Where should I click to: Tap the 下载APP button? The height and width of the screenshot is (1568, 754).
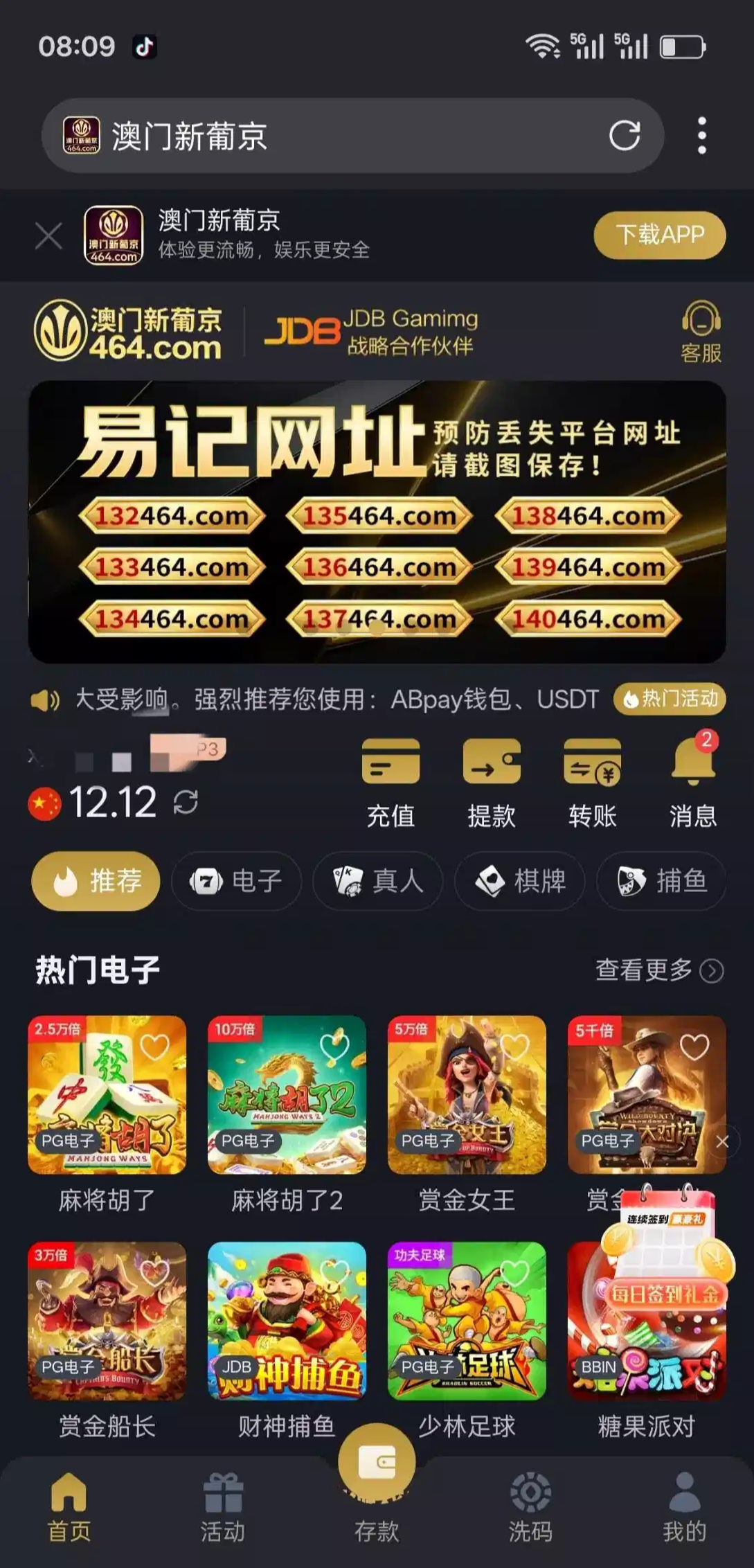click(x=659, y=235)
